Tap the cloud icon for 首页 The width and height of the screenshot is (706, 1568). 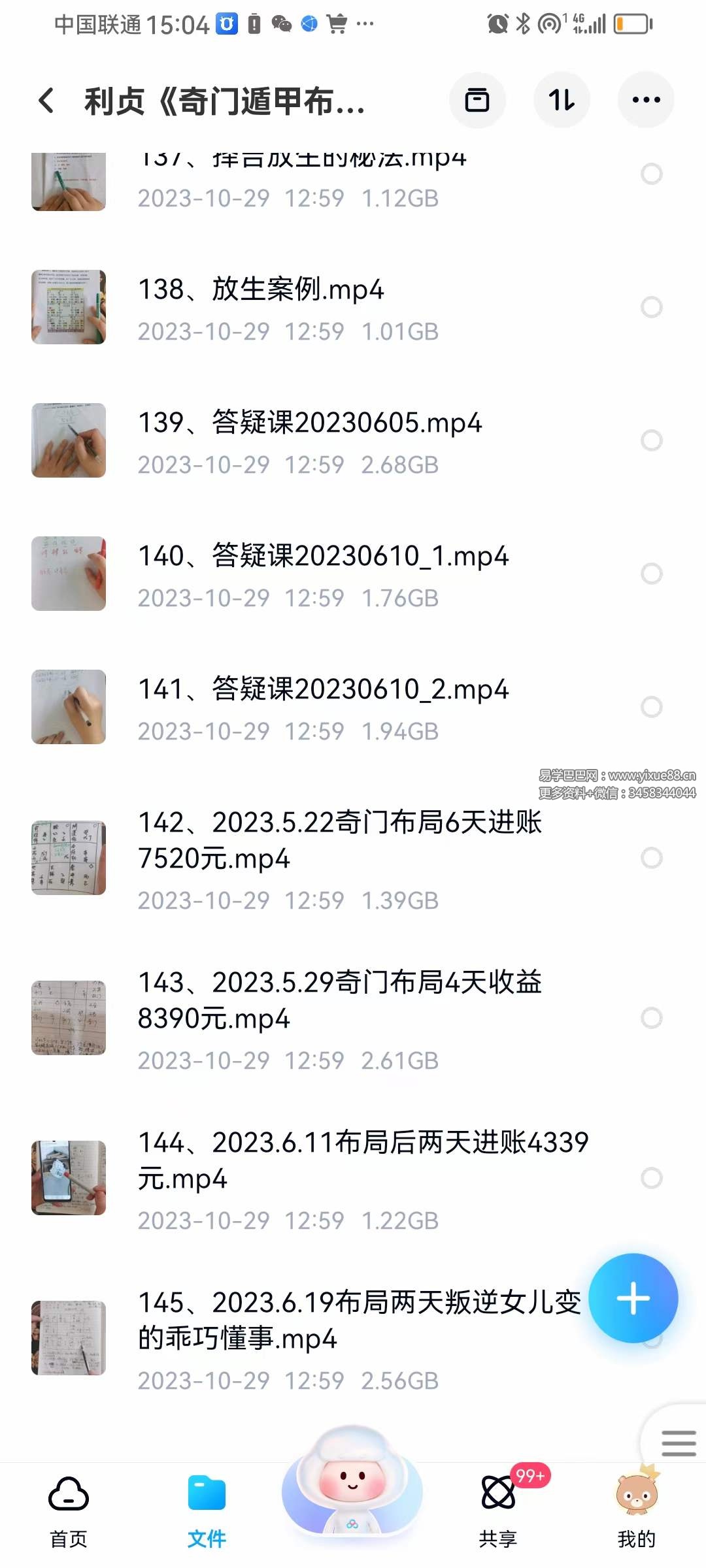(68, 1493)
